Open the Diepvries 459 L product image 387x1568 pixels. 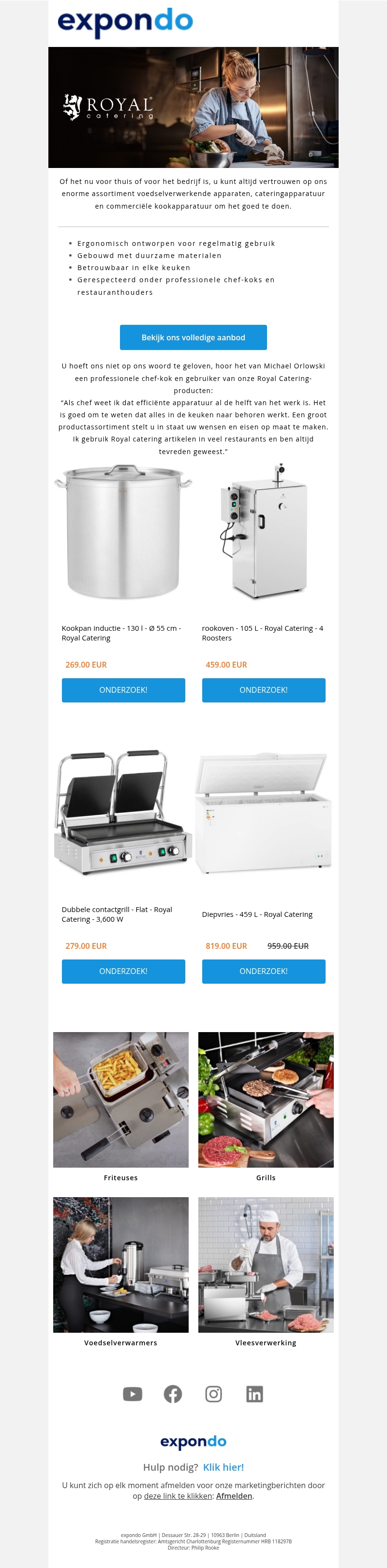264,813
